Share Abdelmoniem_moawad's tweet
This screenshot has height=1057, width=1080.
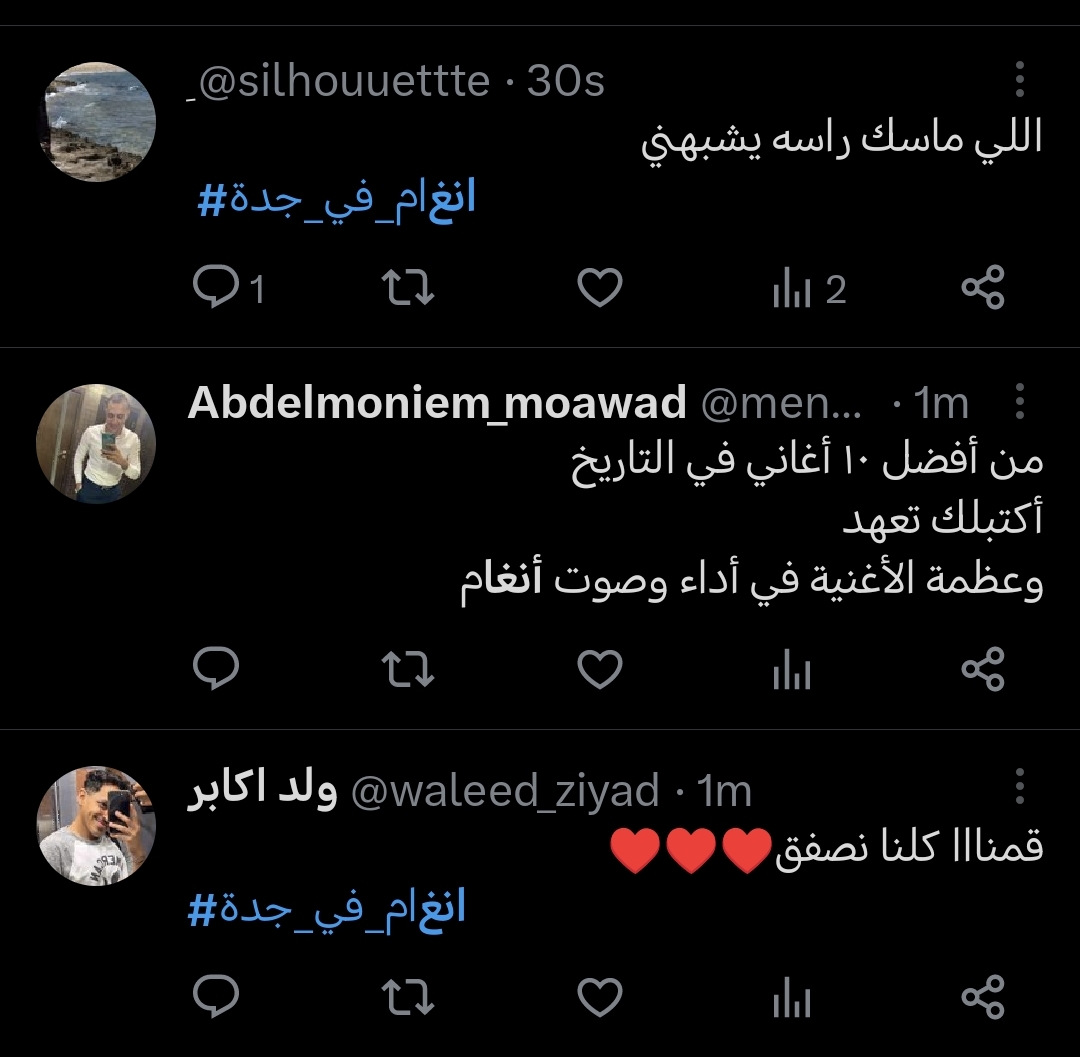(982, 669)
